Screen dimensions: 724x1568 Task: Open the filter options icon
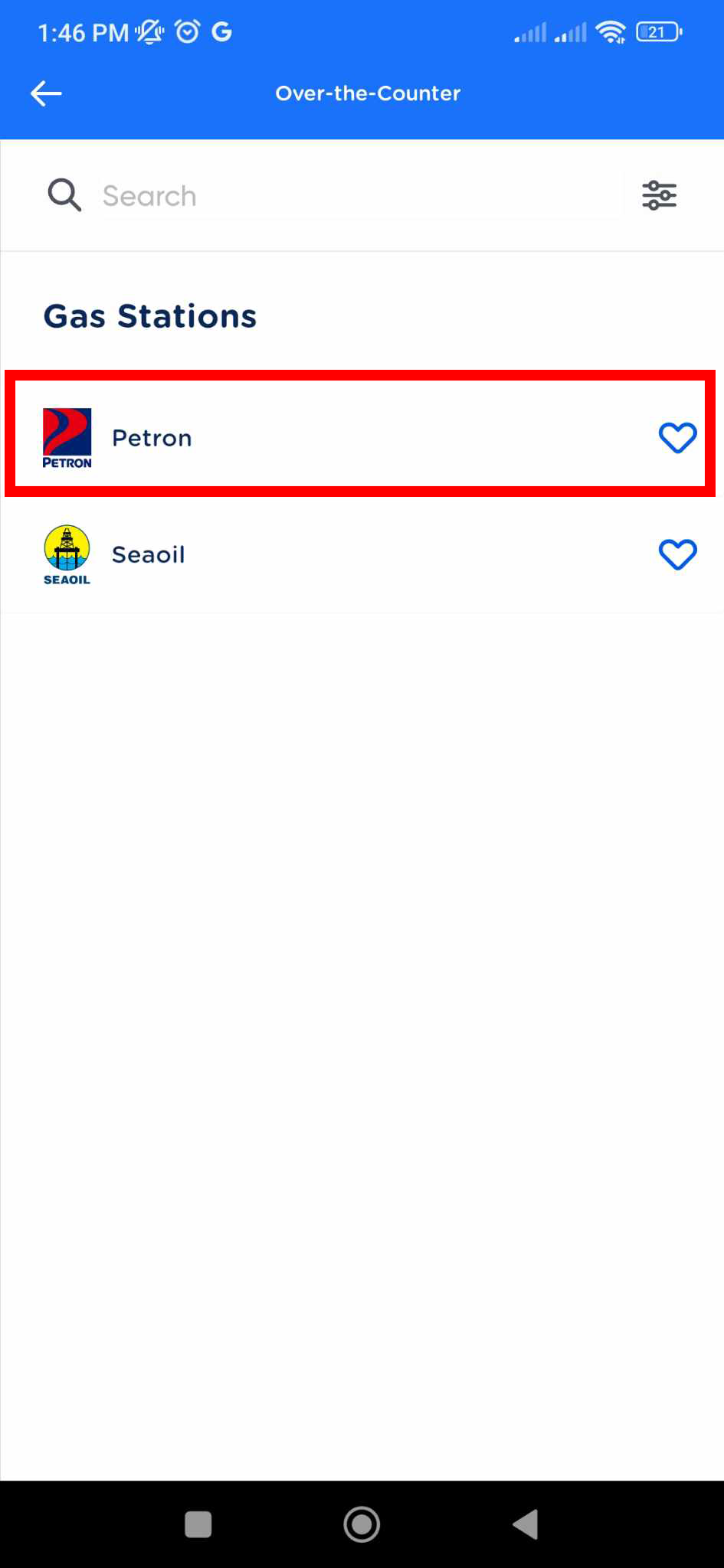(659, 196)
